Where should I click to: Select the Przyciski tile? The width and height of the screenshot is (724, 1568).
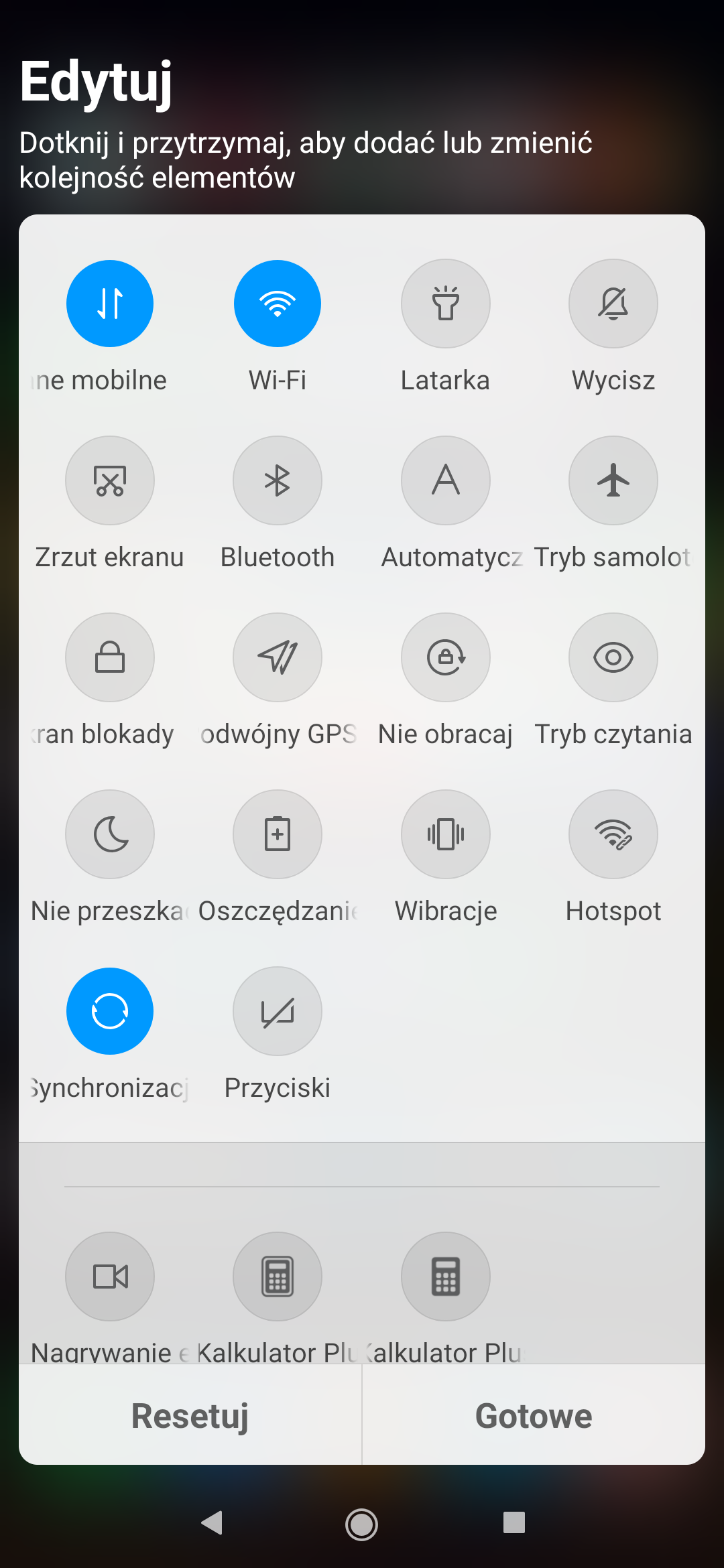(x=278, y=1011)
